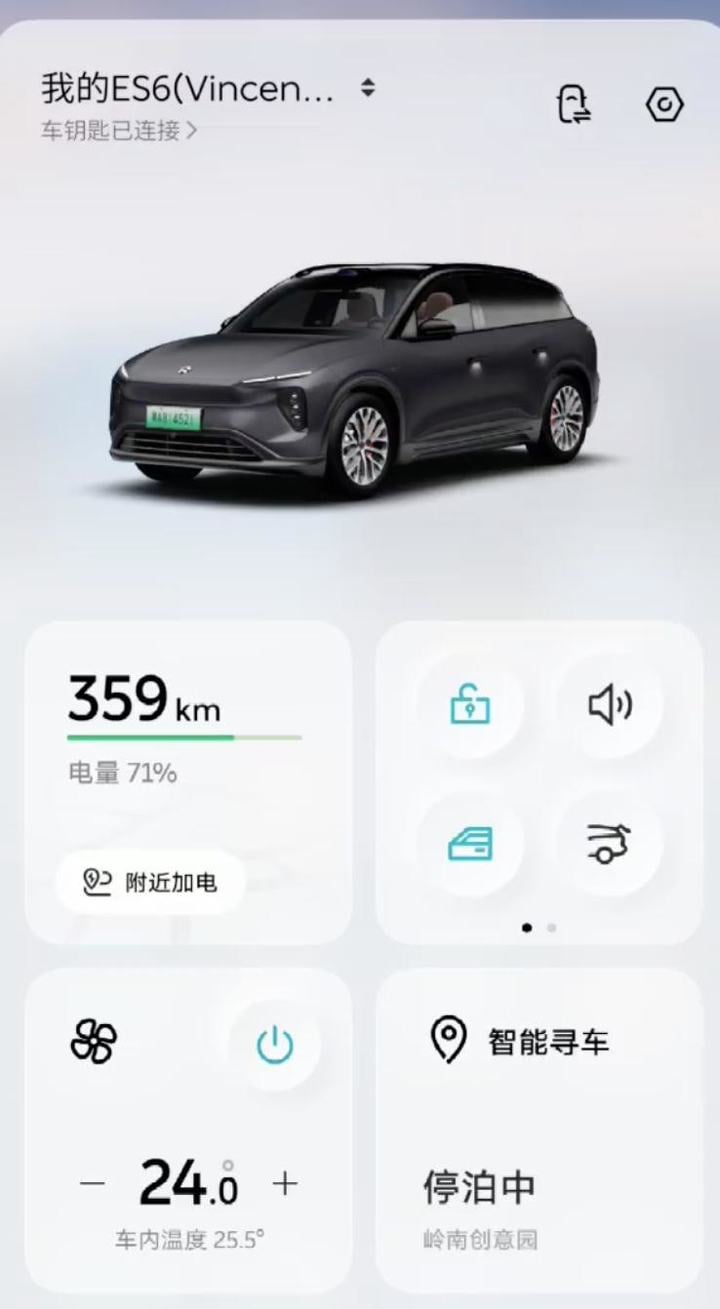Open the climate fan icon
Screen dimensions: 720x1309
pyautogui.click(x=94, y=1043)
